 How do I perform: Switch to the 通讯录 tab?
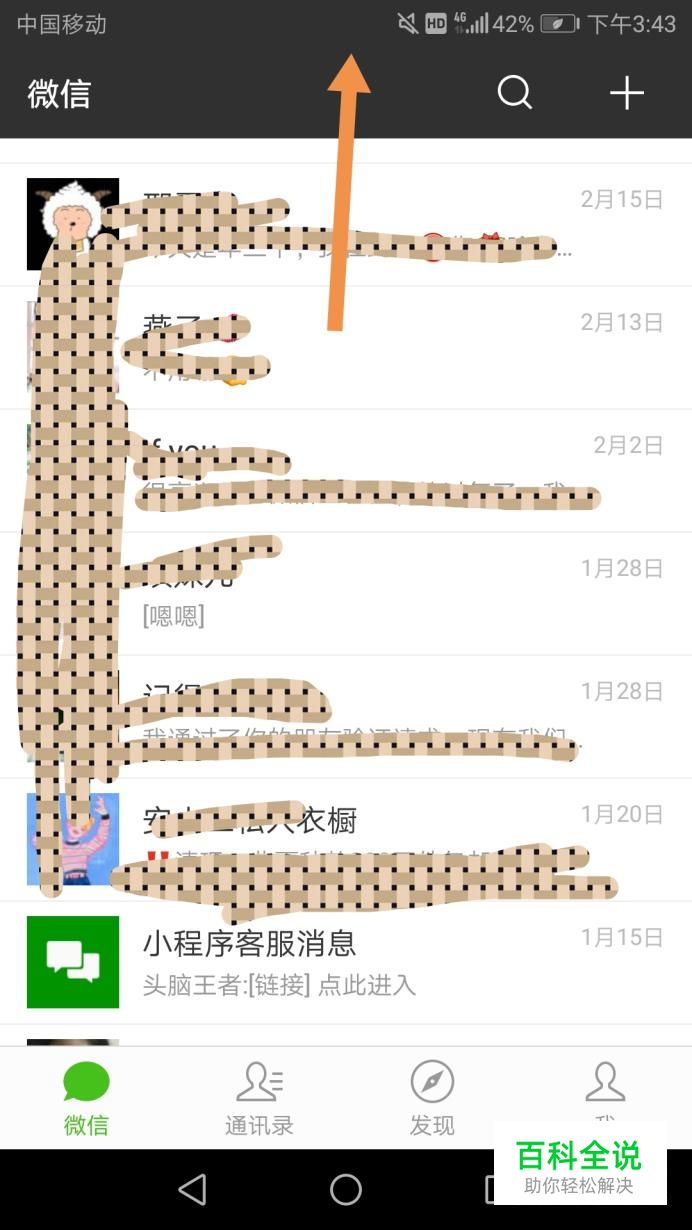(x=259, y=1098)
